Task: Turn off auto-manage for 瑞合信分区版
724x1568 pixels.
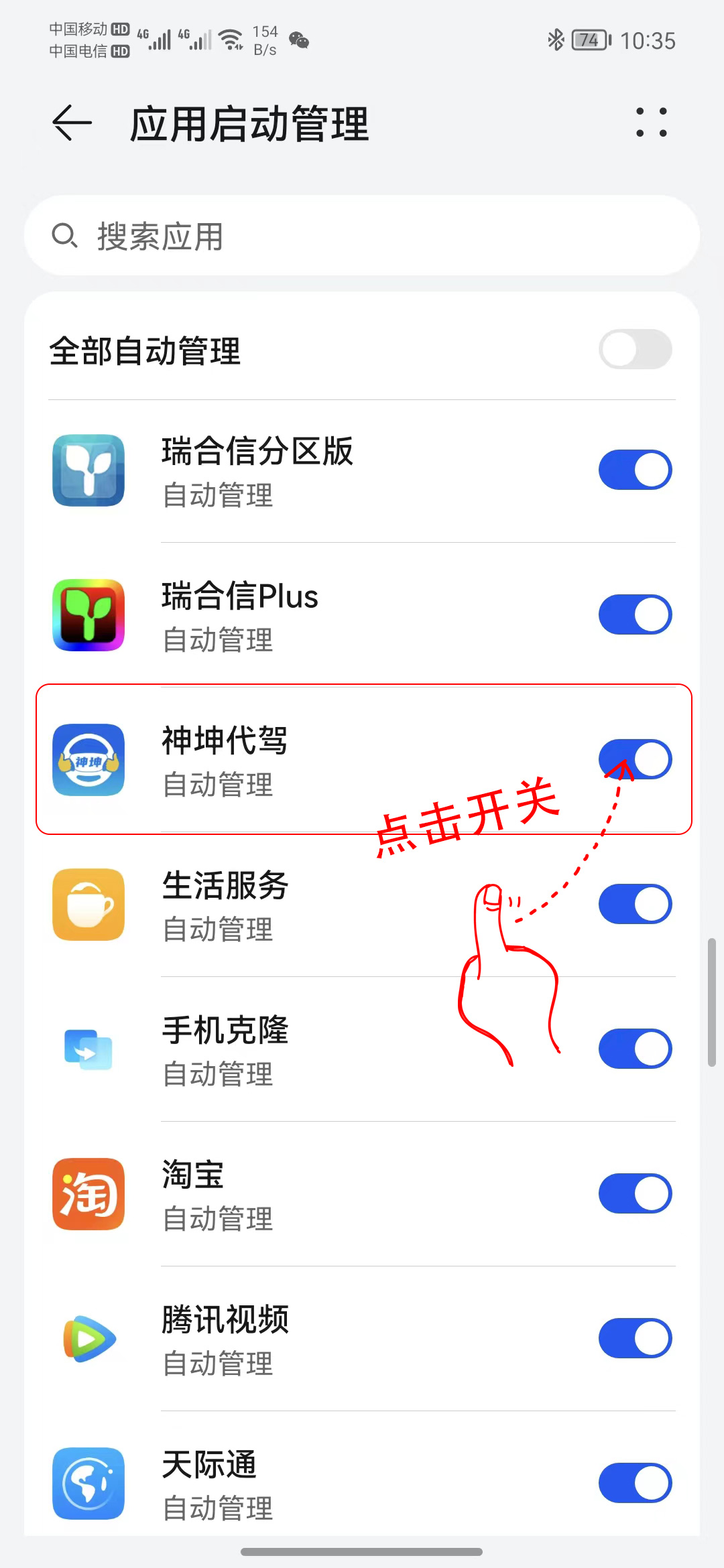Action: 635,470
